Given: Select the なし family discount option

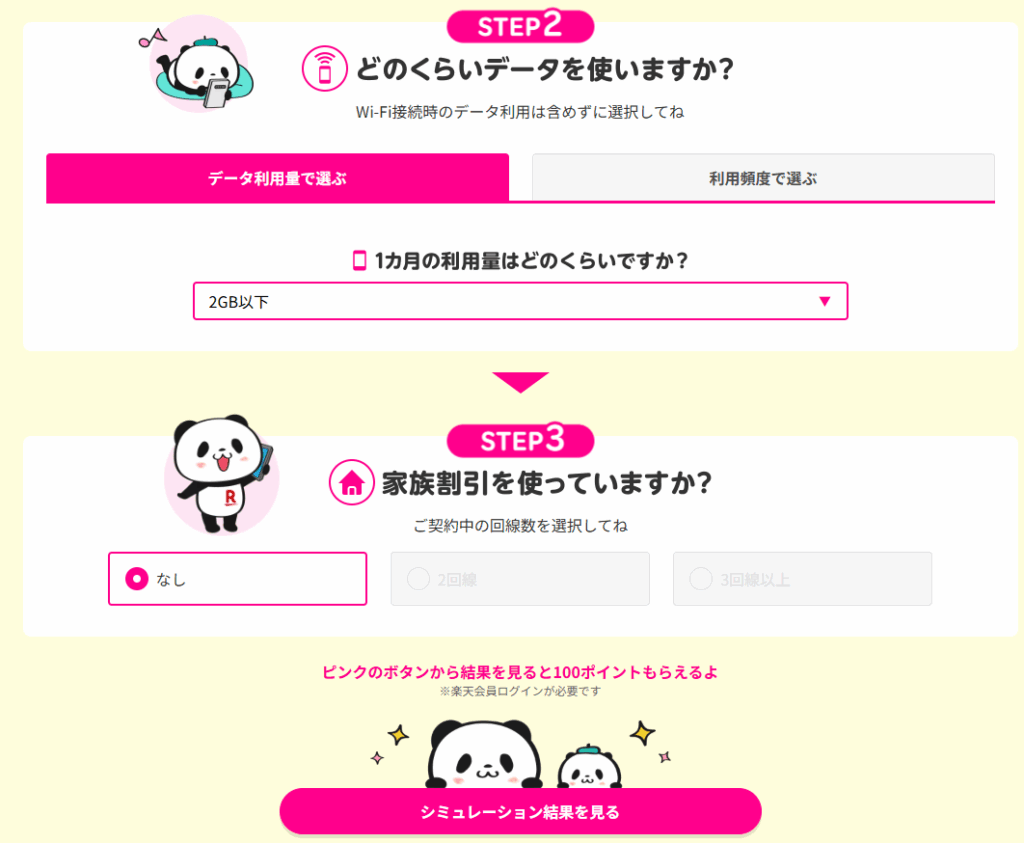Looking at the screenshot, I should [x=237, y=579].
